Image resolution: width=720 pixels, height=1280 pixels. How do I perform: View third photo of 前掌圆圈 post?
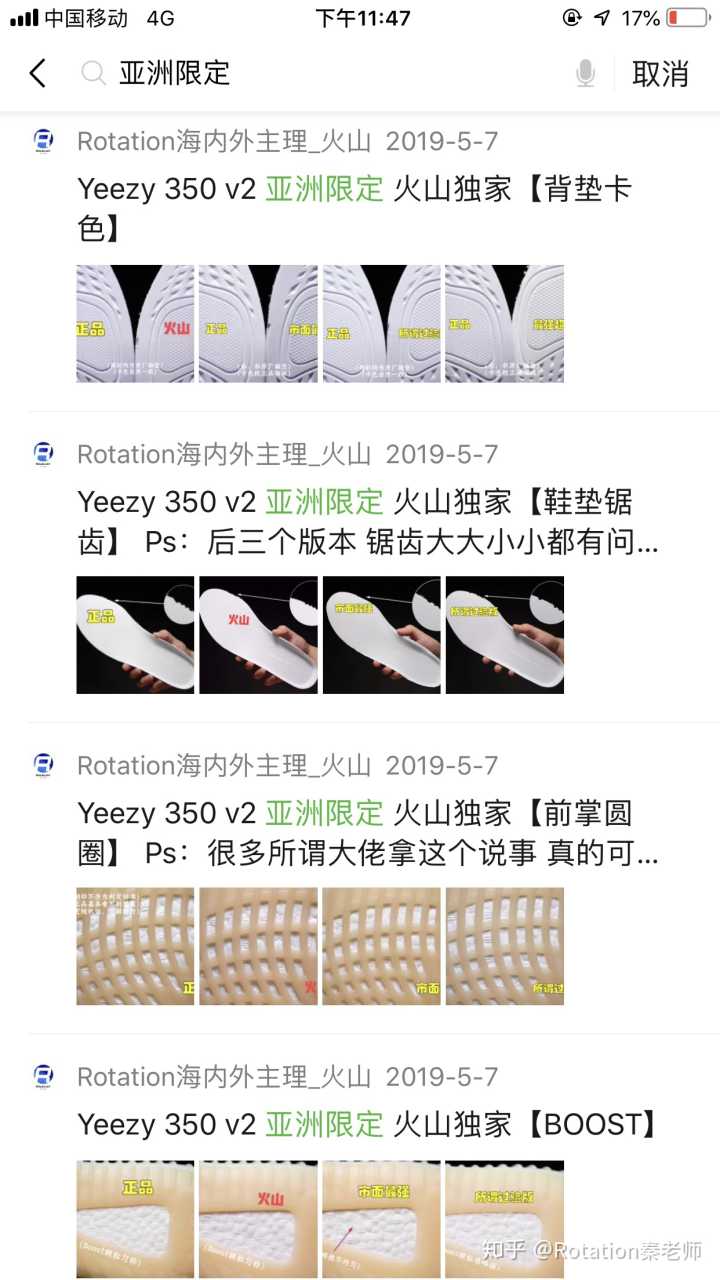click(381, 946)
